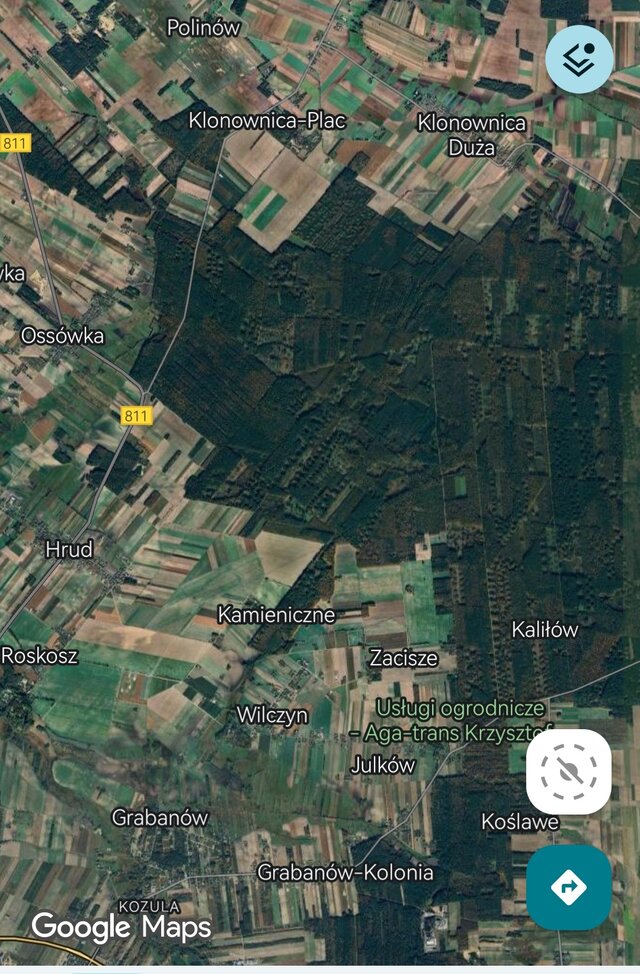640x974 pixels.
Task: Open the map layers selector
Action: point(579,59)
